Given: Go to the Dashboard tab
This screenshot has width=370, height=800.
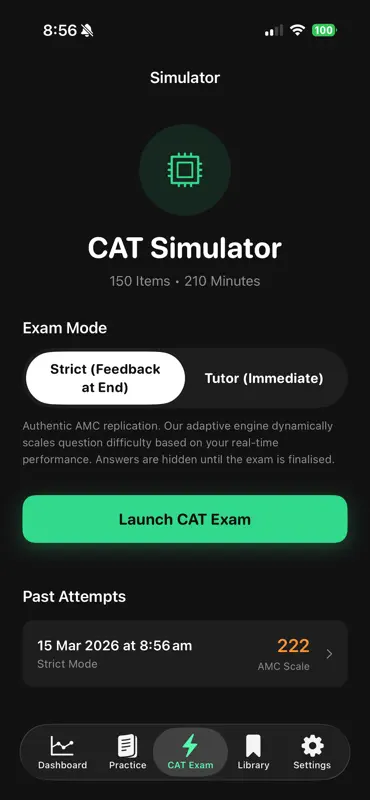Looking at the screenshot, I should tap(62, 752).
